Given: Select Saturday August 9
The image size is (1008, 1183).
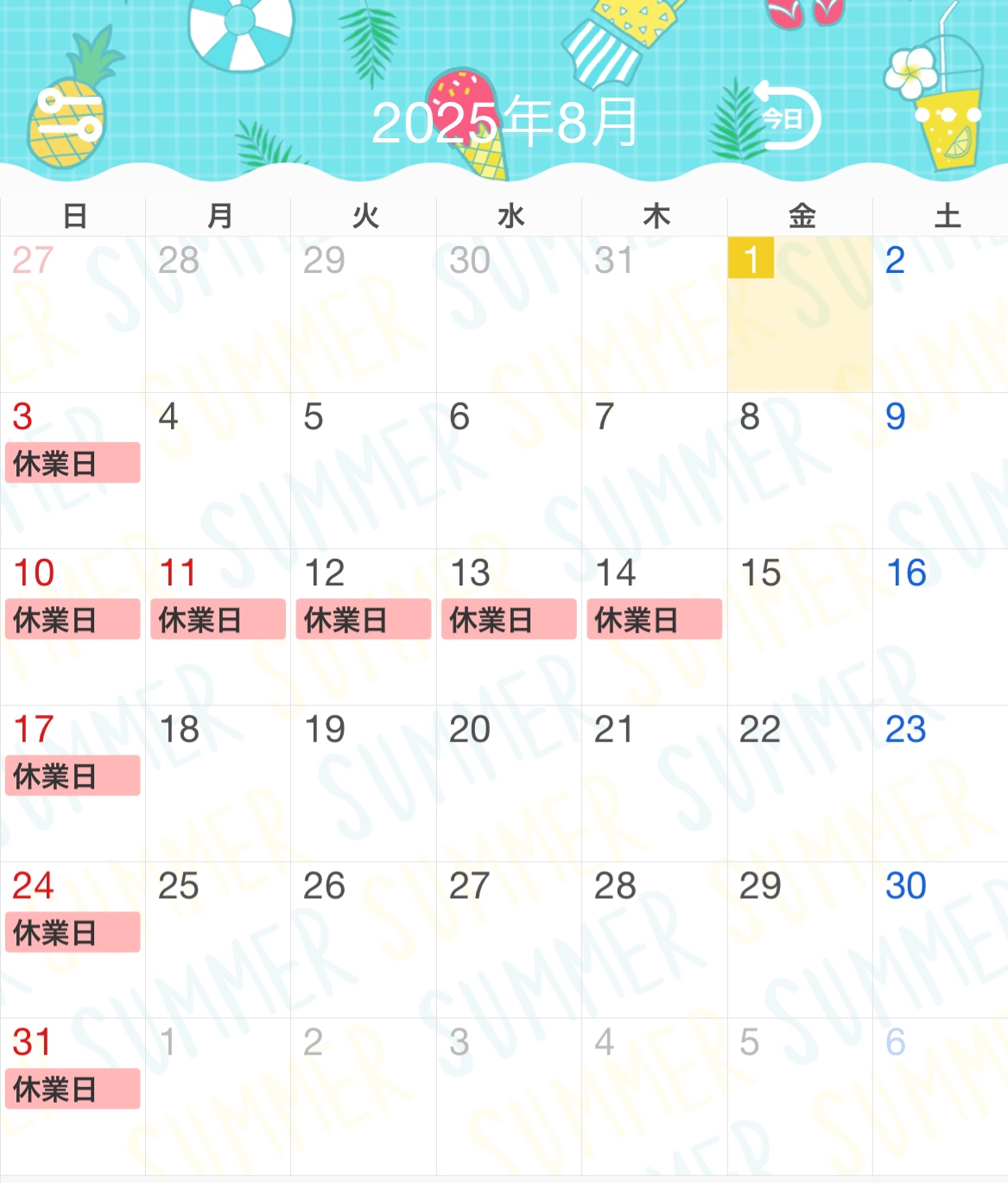Looking at the screenshot, I should (940, 470).
